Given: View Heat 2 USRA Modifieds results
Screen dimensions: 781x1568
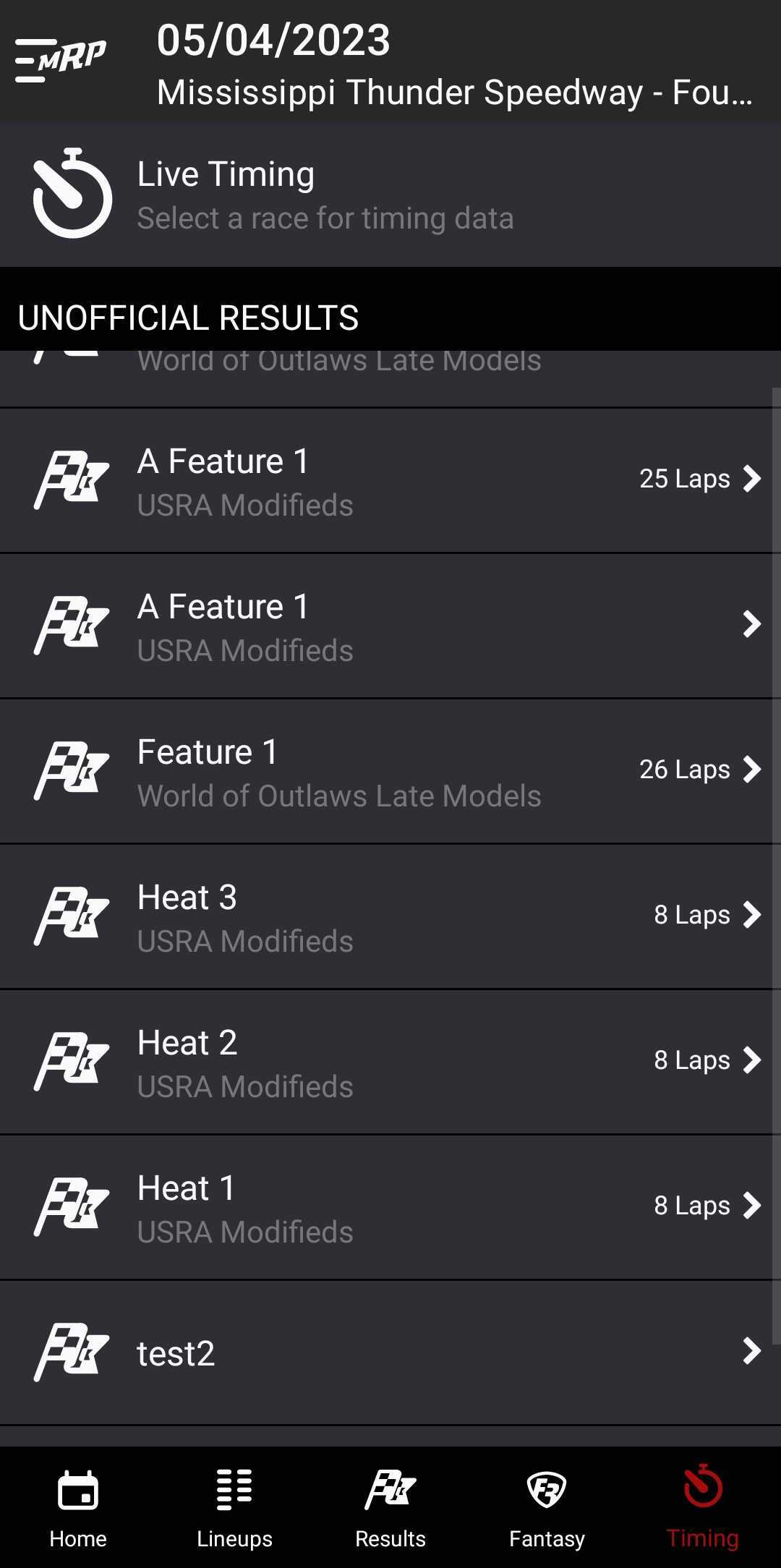Looking at the screenshot, I should (x=390, y=1062).
